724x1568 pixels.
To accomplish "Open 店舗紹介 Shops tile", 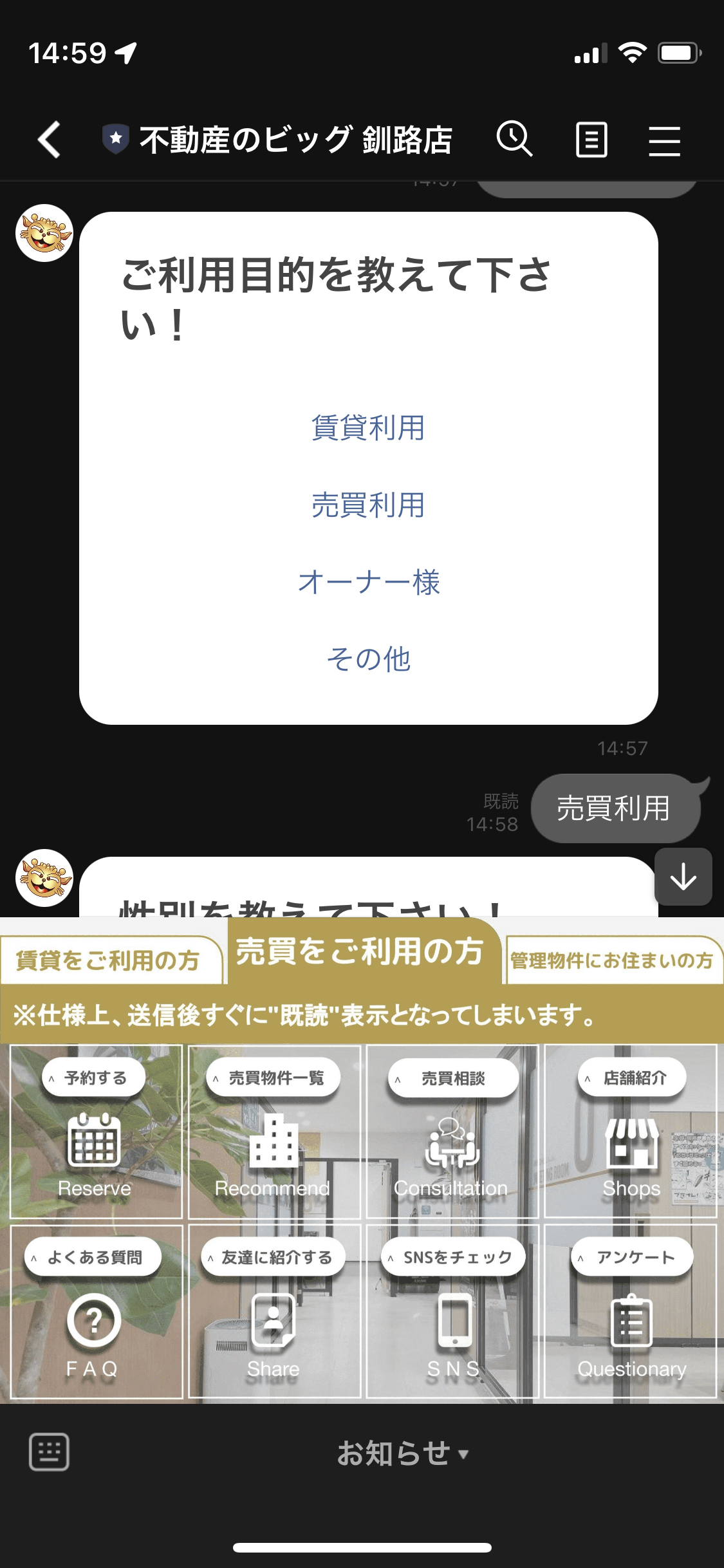I will [x=631, y=1131].
